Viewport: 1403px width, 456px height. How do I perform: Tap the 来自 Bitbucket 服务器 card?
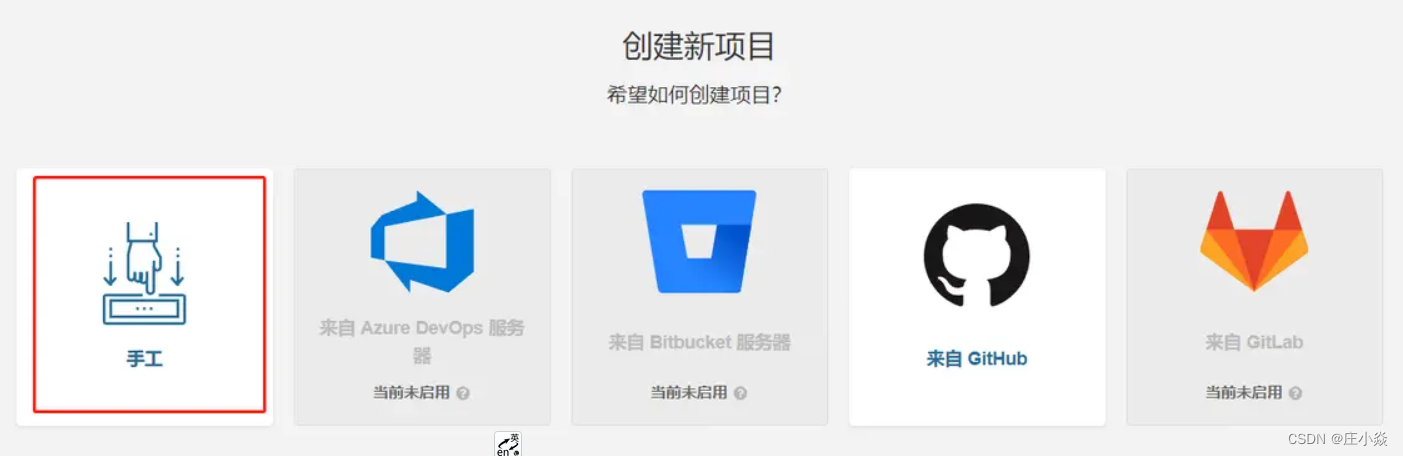(699, 296)
